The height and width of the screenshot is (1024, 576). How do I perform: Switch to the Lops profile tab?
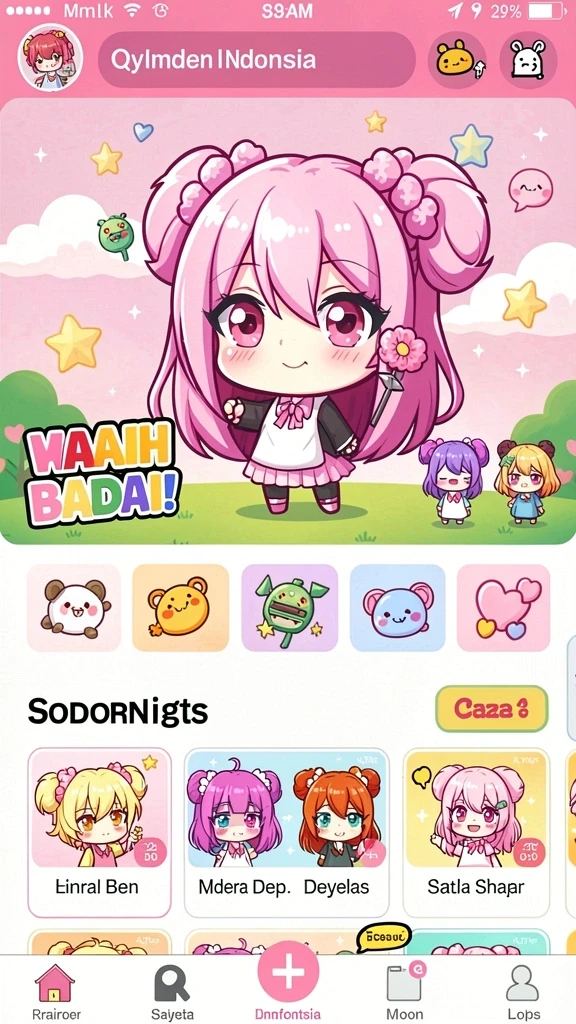click(524, 991)
